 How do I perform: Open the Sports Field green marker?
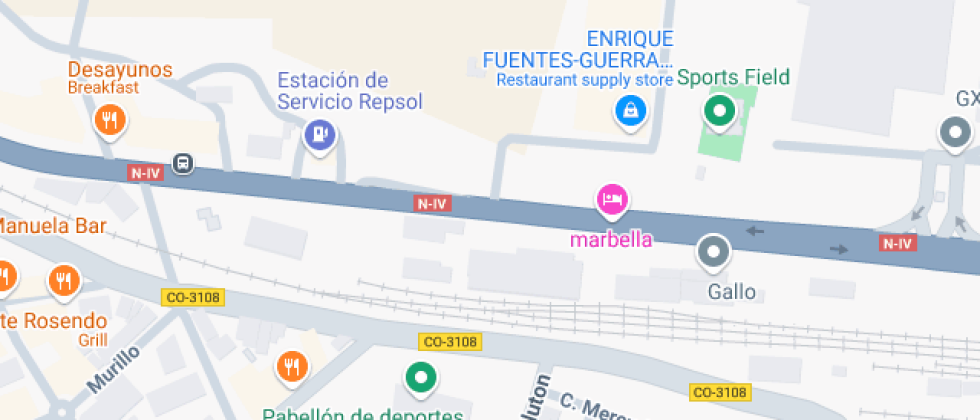pos(718,110)
